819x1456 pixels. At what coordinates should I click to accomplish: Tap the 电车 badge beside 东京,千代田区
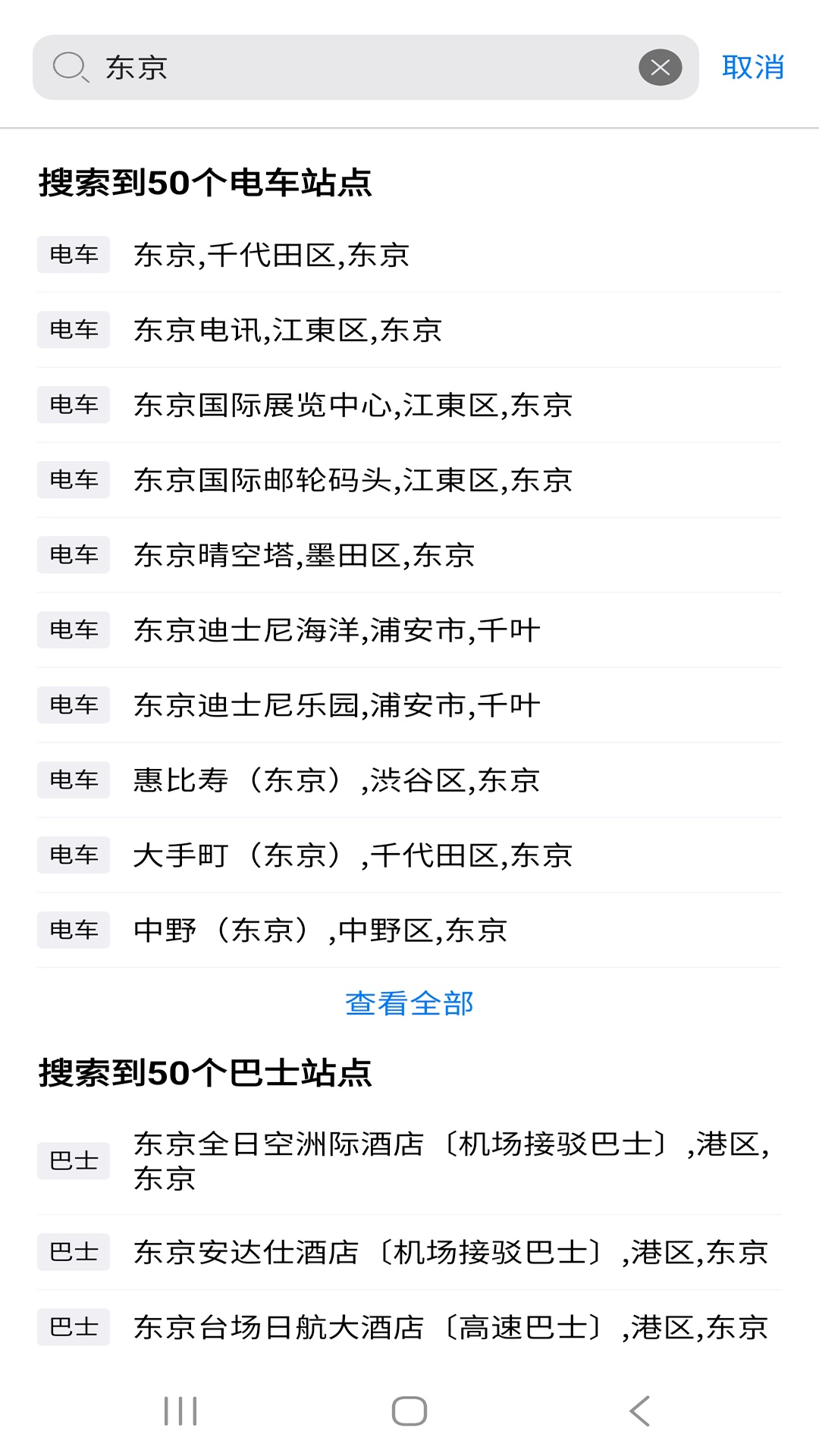(x=73, y=256)
